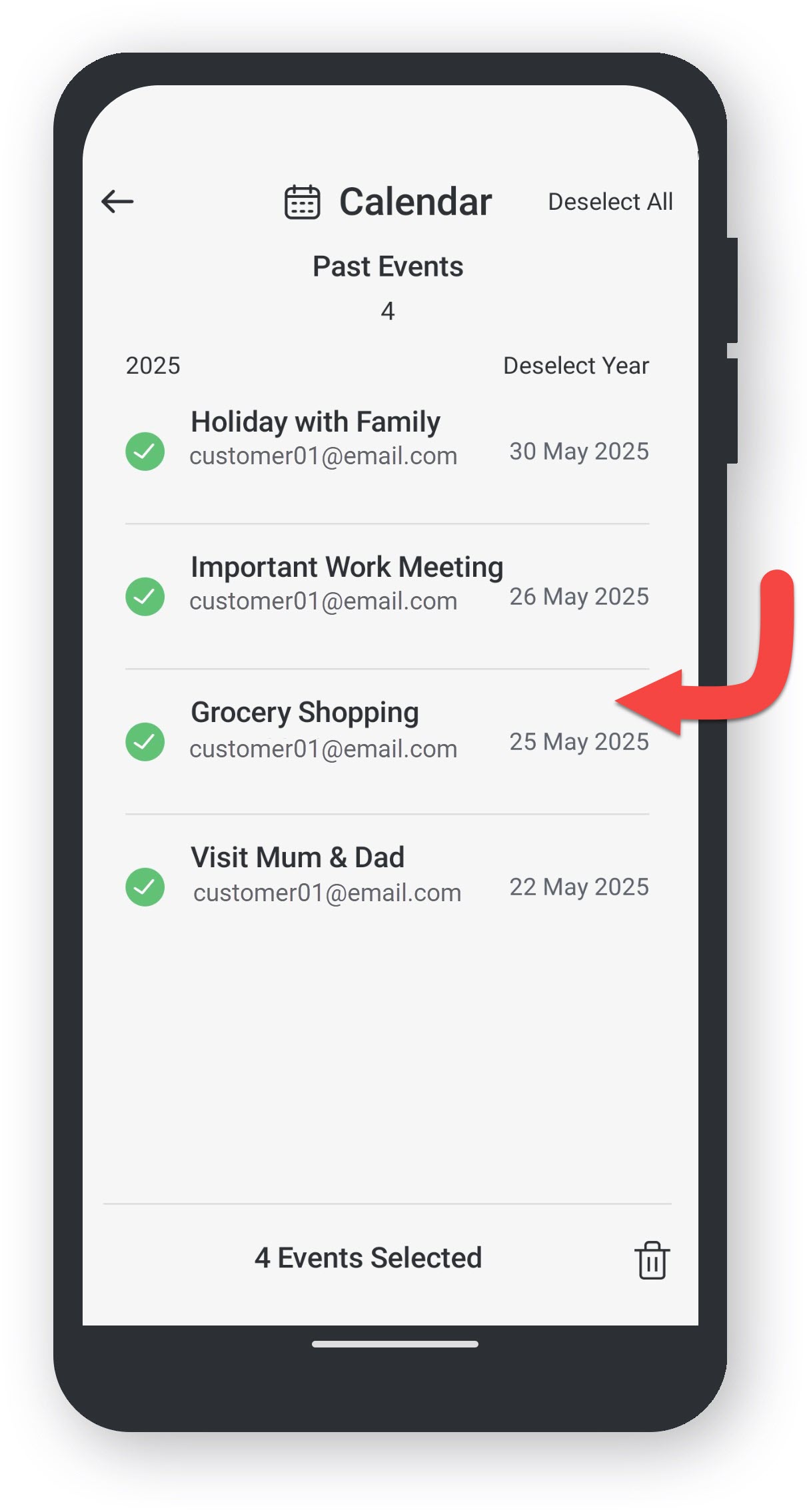Go back using the arrow icon
The height and width of the screenshot is (1512, 807).
117,201
